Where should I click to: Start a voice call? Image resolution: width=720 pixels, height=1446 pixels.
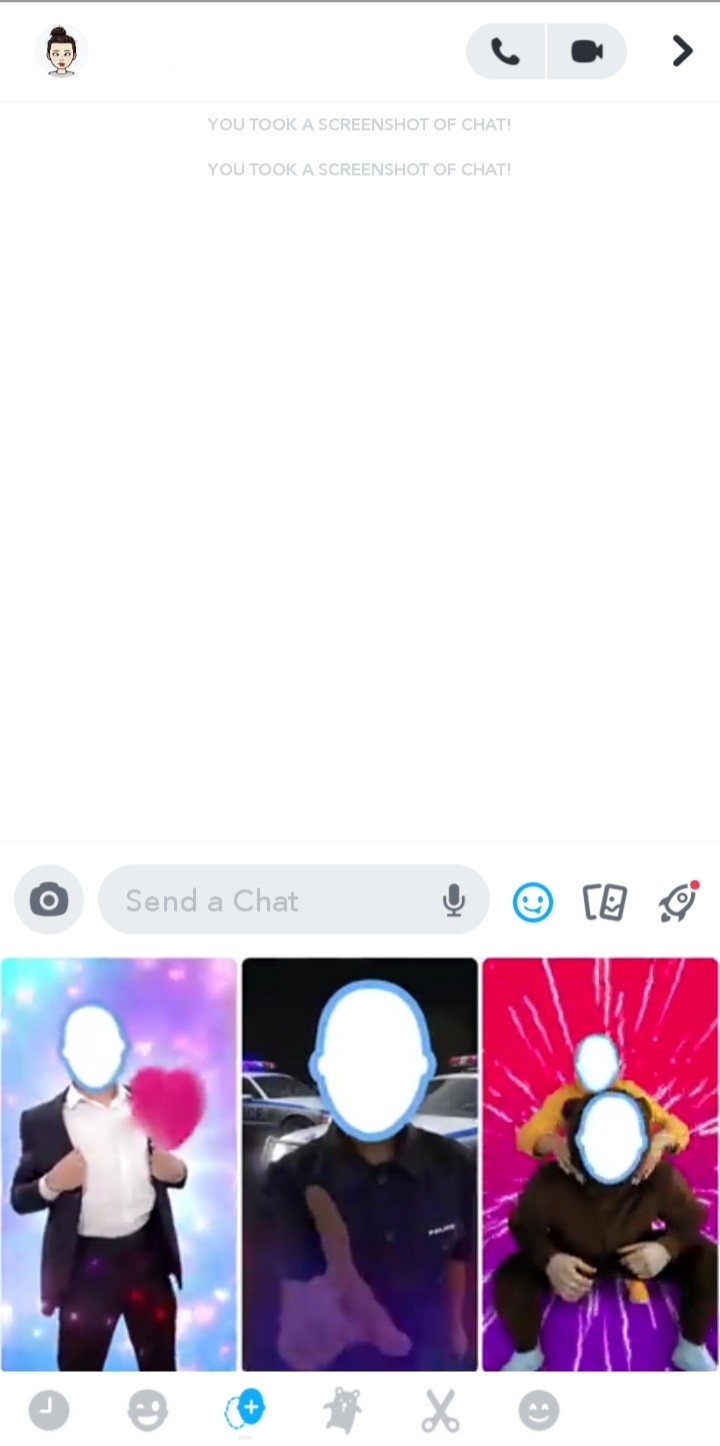505,51
